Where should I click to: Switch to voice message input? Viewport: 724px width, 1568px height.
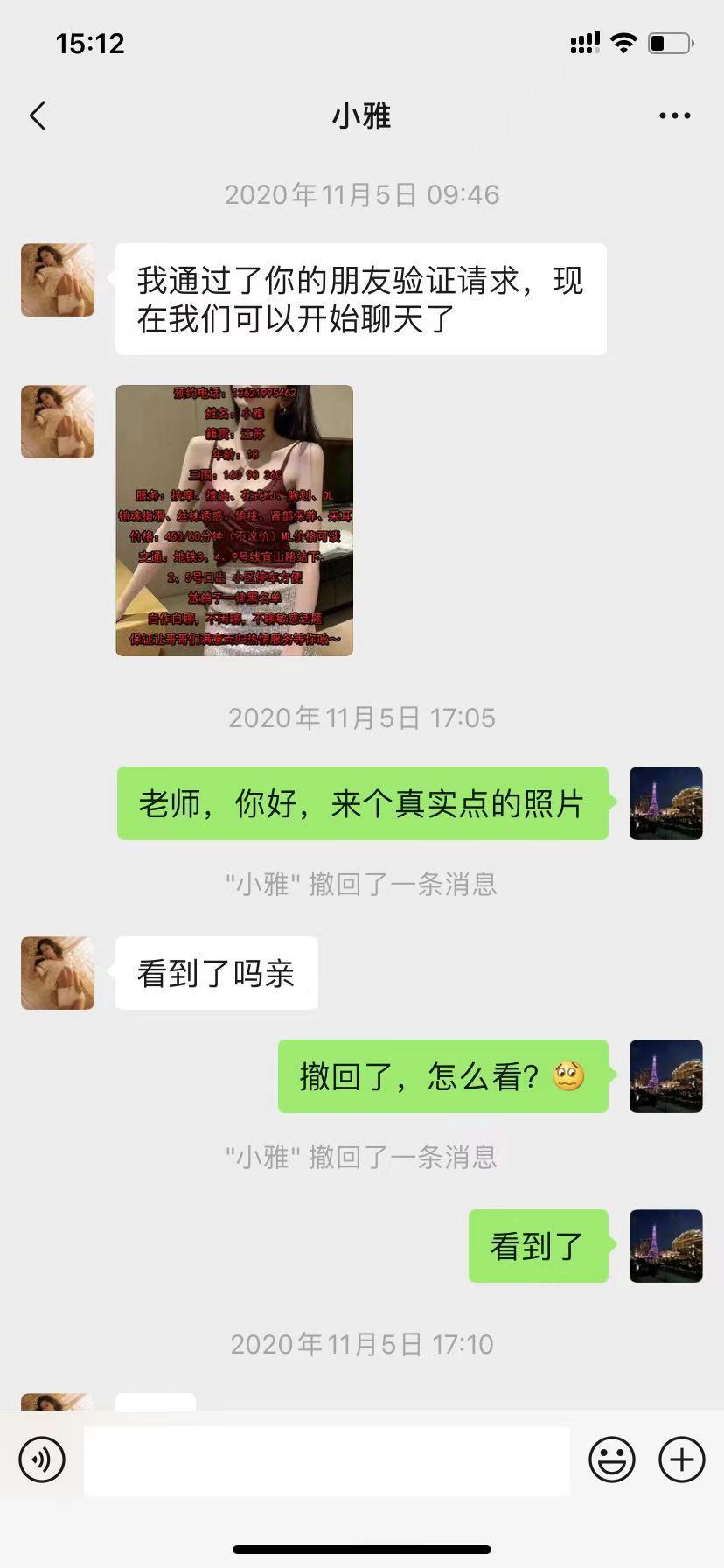(42, 1459)
